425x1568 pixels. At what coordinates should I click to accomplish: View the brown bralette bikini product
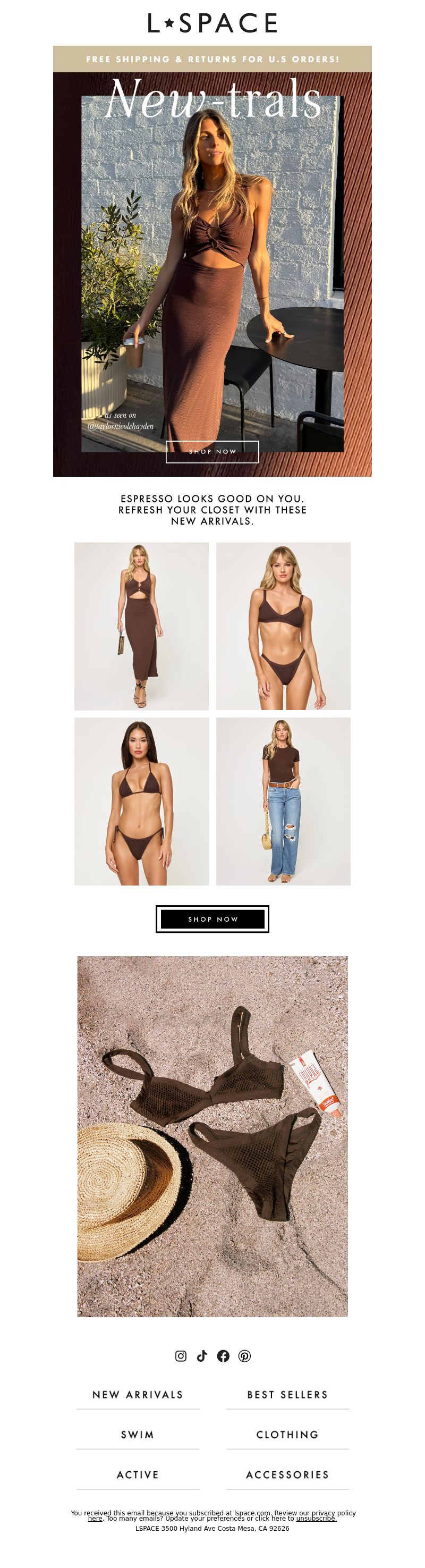(283, 626)
